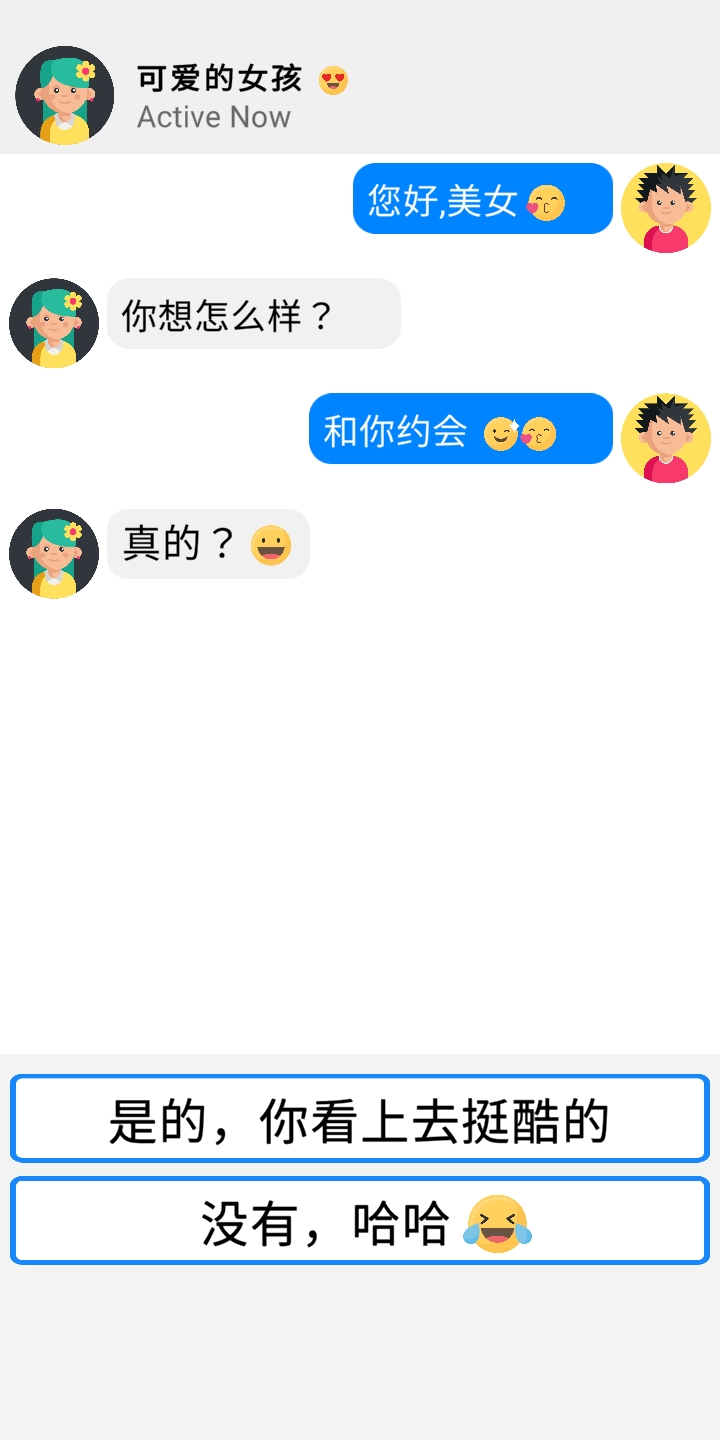Click the 你想怎么样 chat bubble
The width and height of the screenshot is (720, 1440).
[252, 313]
